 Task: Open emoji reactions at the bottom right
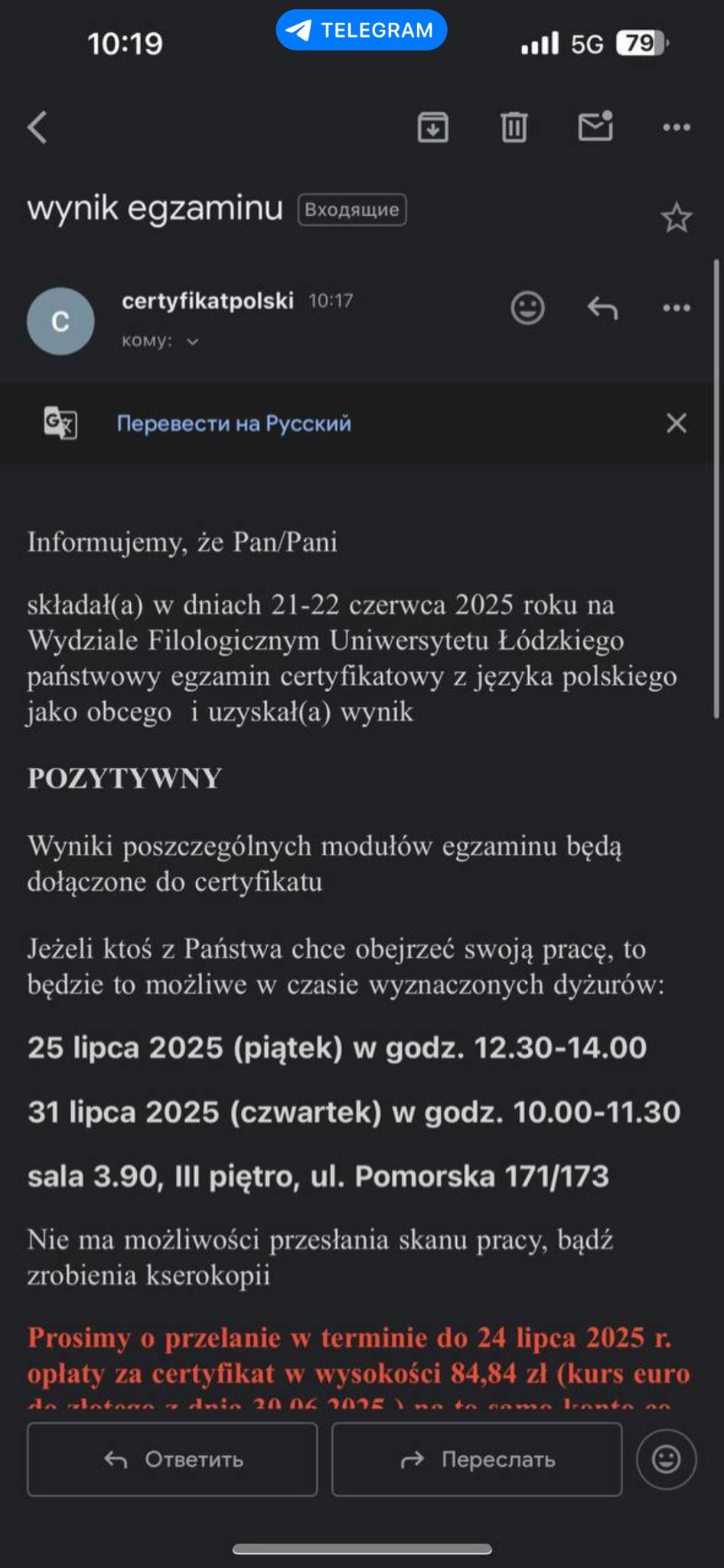point(666,1459)
